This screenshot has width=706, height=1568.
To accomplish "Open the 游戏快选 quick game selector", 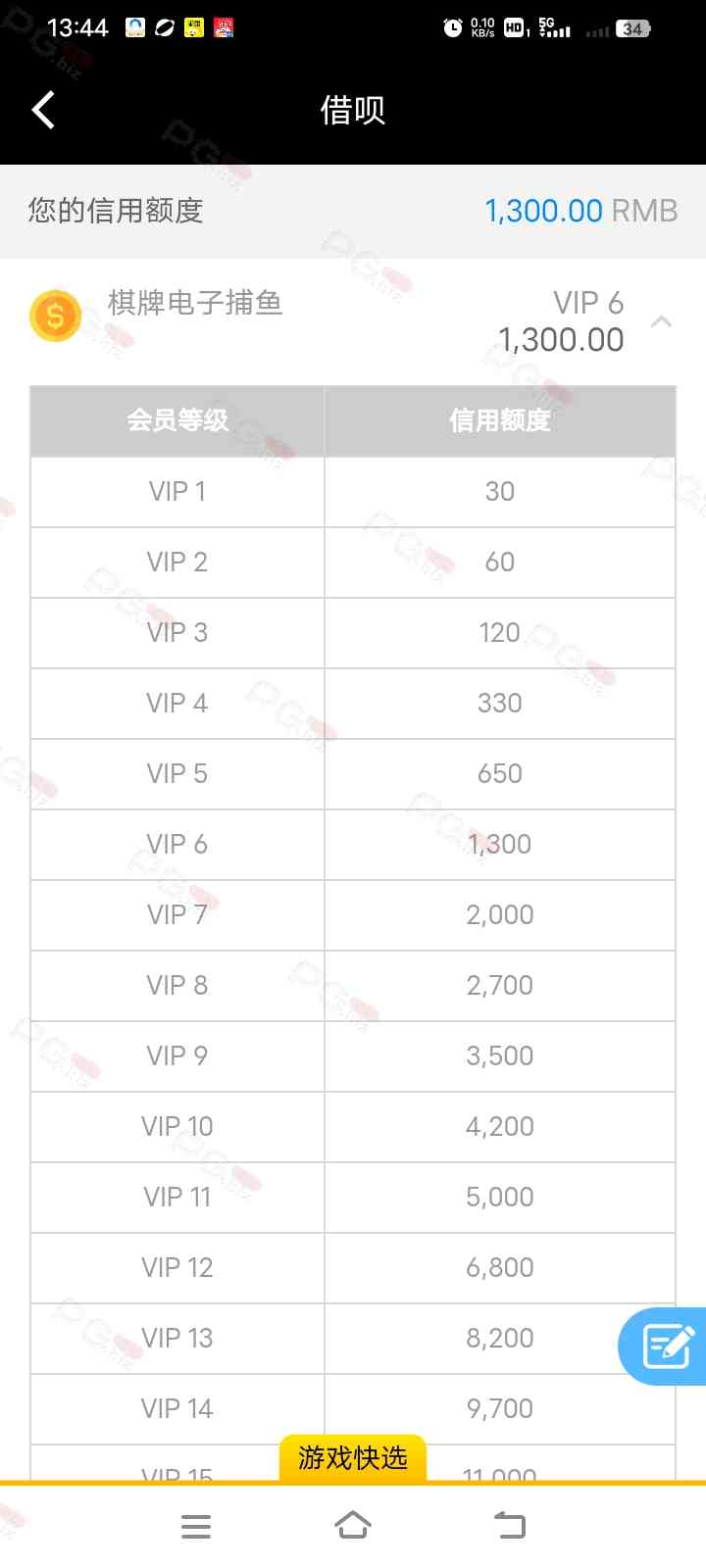I will pos(353,1458).
